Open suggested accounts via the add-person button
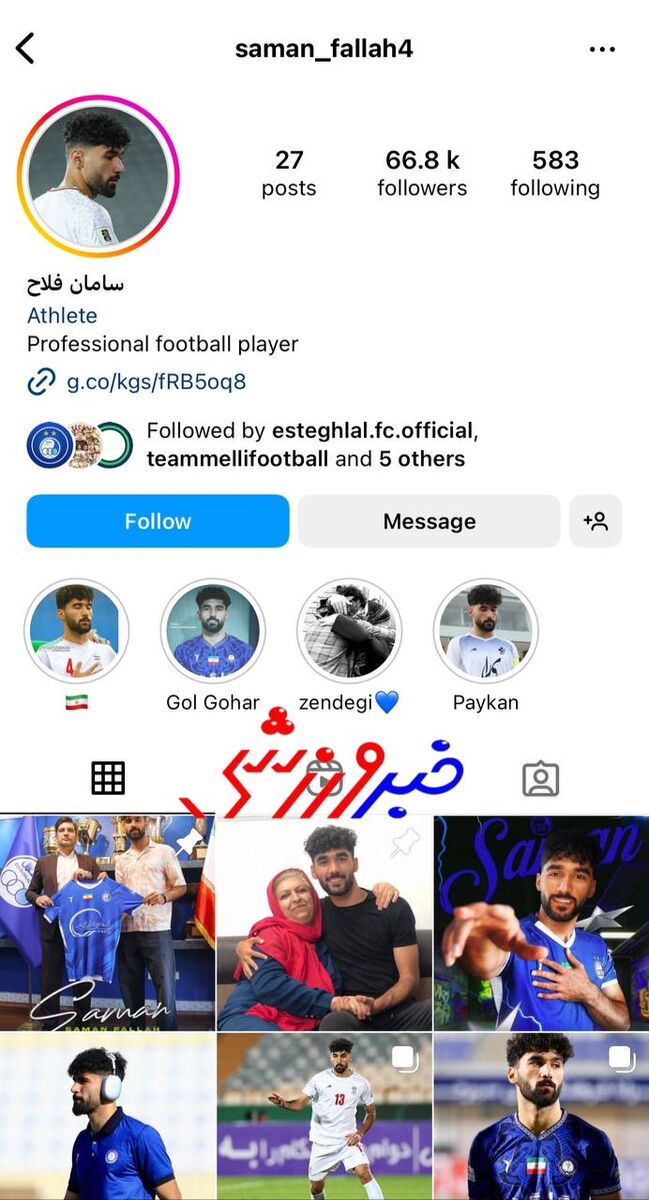 tap(595, 521)
